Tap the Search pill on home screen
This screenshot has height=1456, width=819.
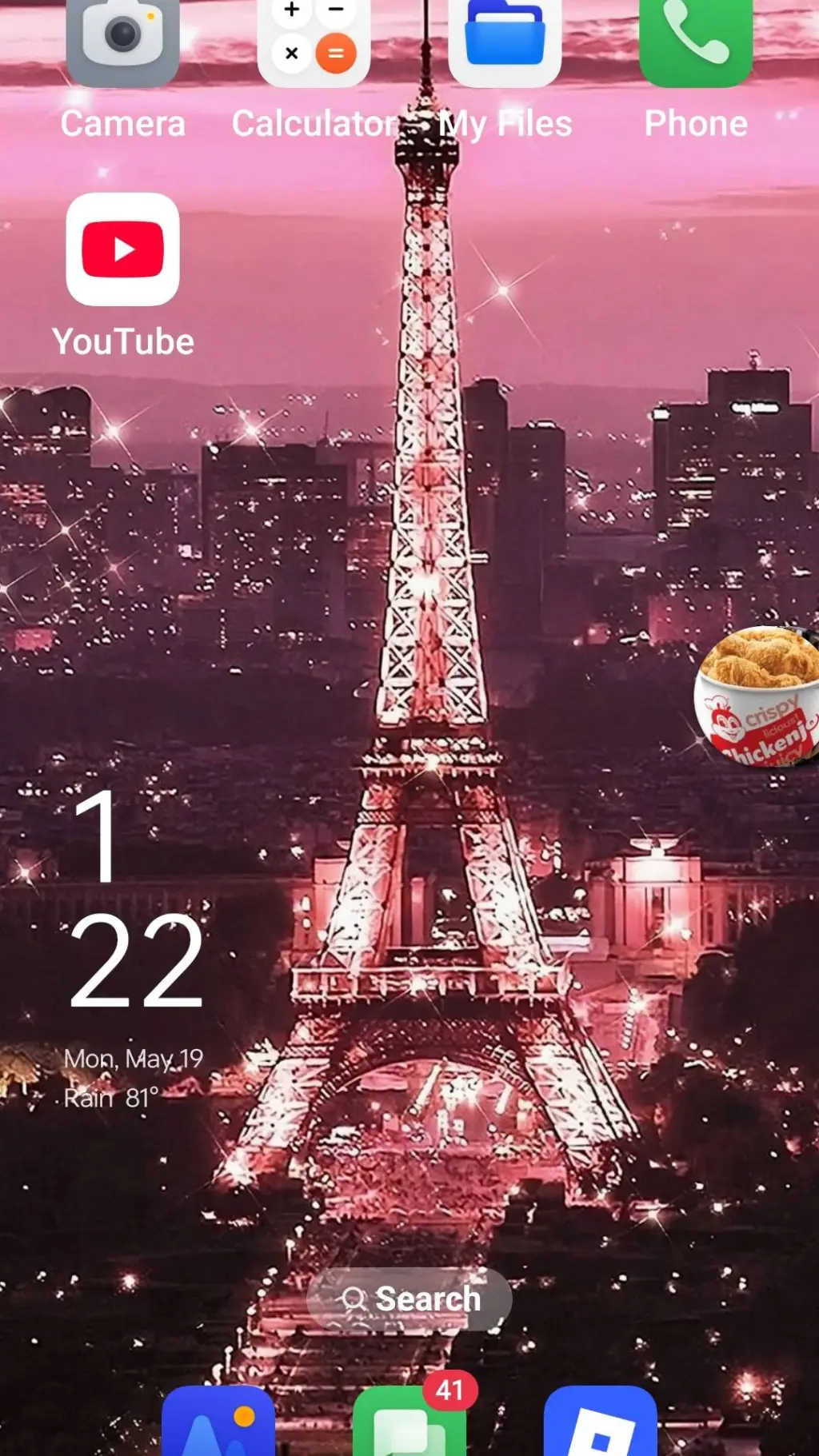point(409,1299)
